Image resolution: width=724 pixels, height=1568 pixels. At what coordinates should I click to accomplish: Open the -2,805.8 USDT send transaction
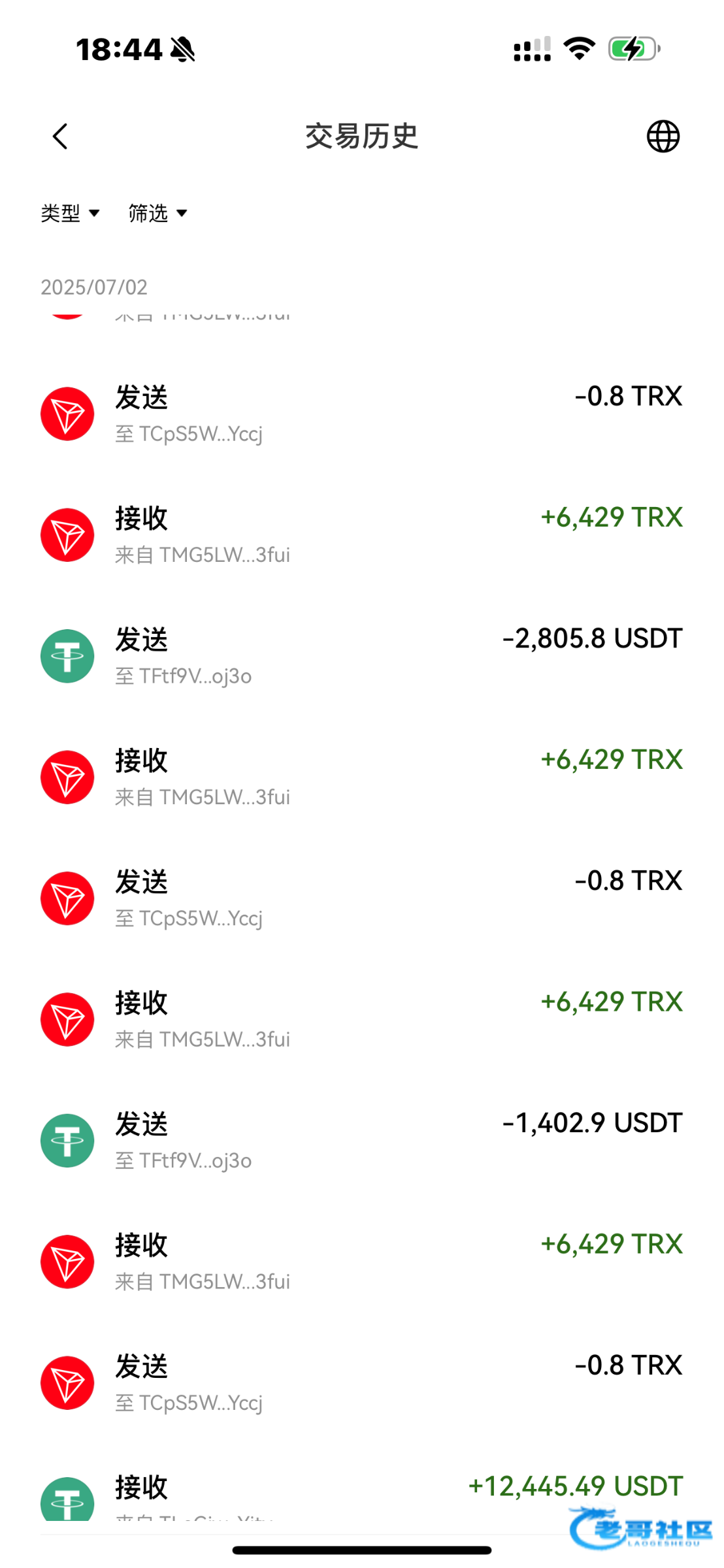click(361, 656)
